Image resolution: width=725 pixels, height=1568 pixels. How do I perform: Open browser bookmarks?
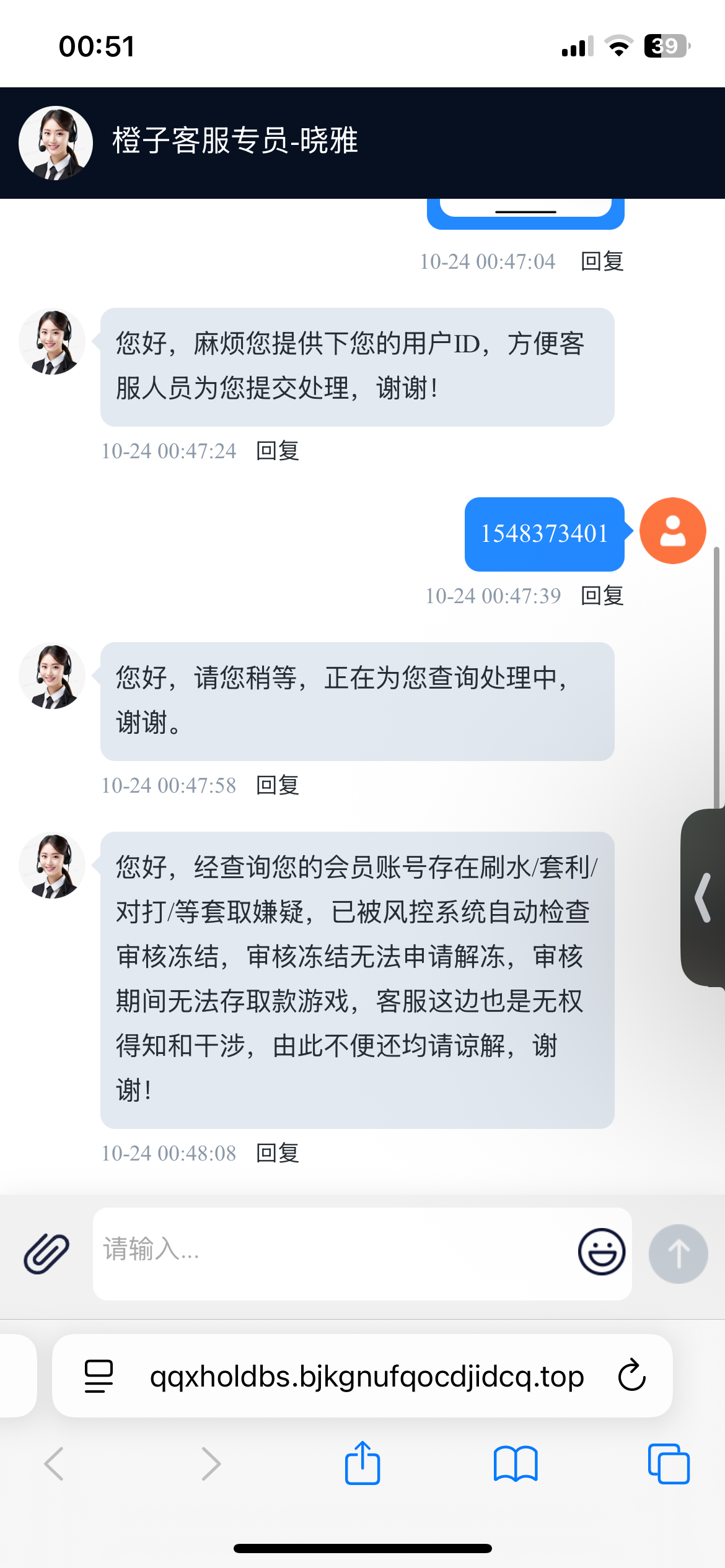(x=516, y=1463)
